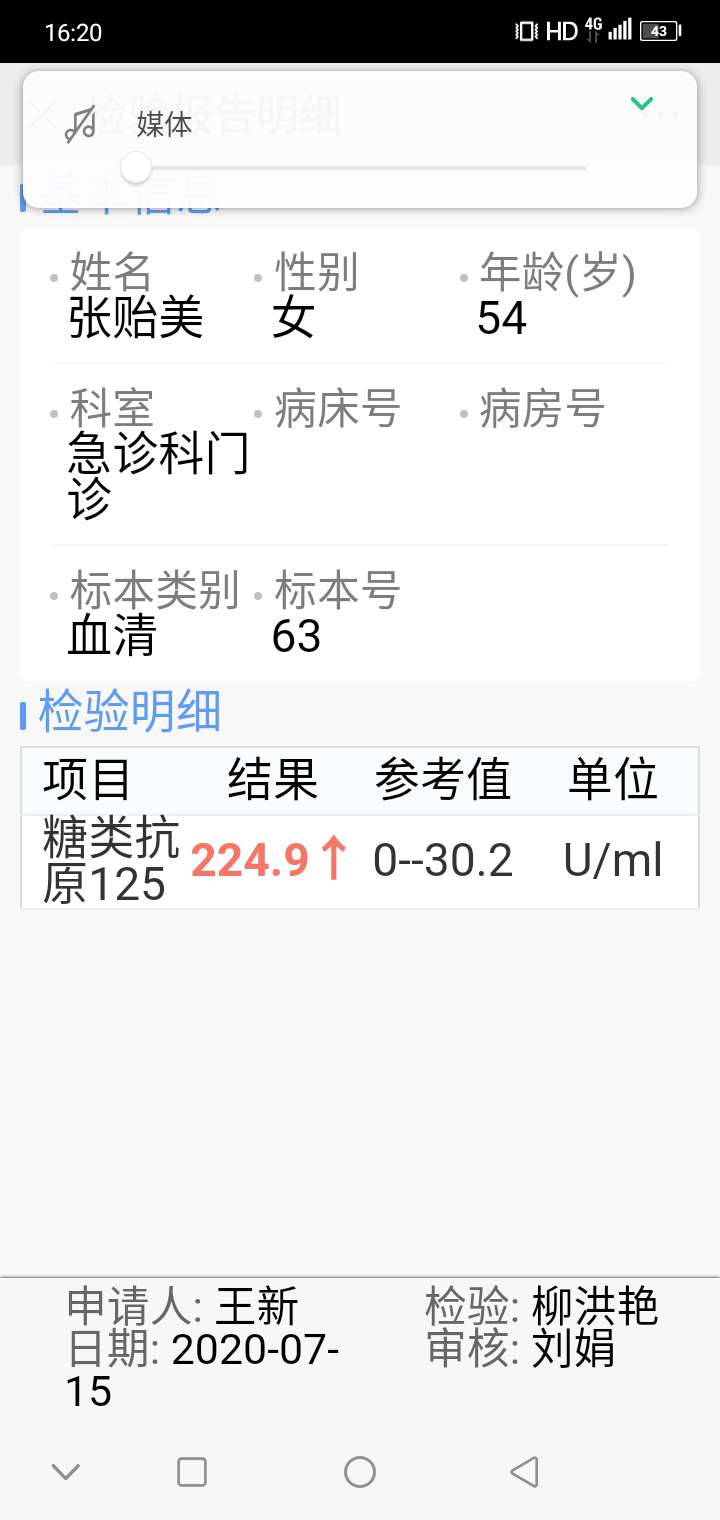The height and width of the screenshot is (1520, 720).
Task: Adjust the 媒体 volume slider handle
Action: click(x=136, y=166)
